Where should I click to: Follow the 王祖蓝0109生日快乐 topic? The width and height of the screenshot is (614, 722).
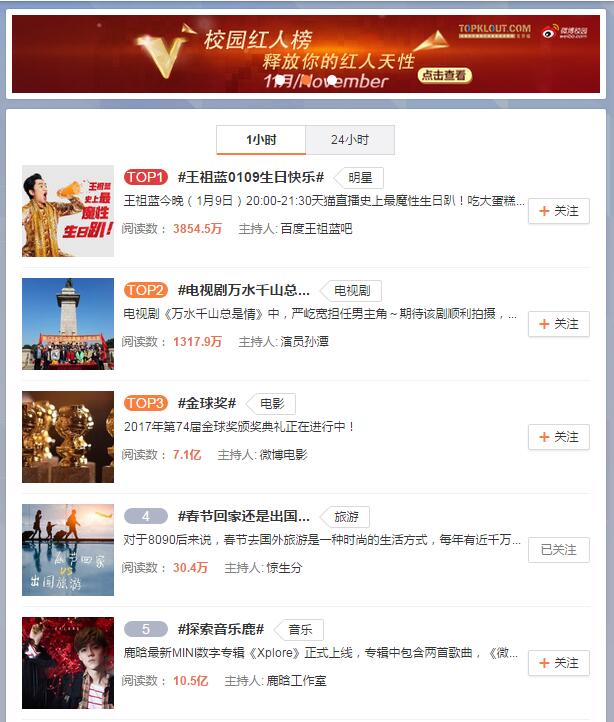click(558, 211)
